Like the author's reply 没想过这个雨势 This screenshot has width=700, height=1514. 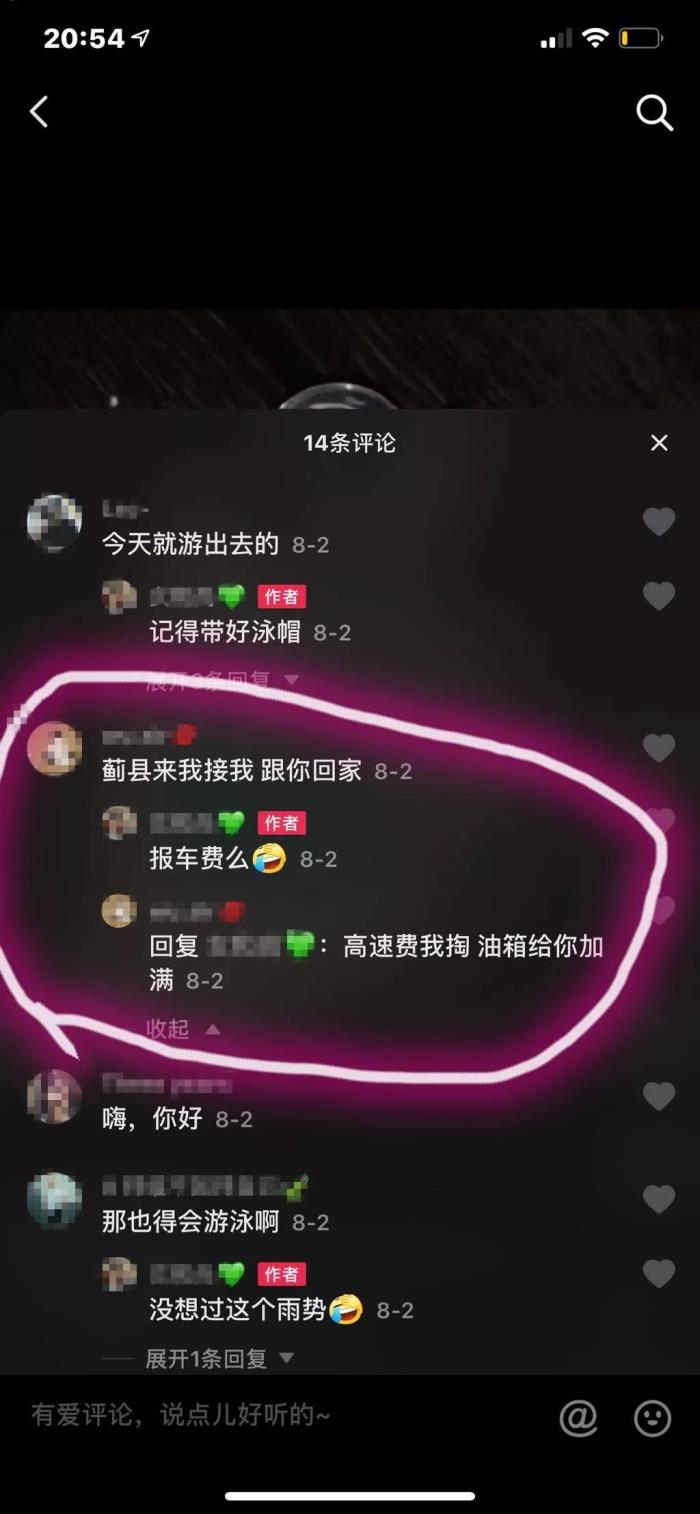pyautogui.click(x=658, y=1274)
